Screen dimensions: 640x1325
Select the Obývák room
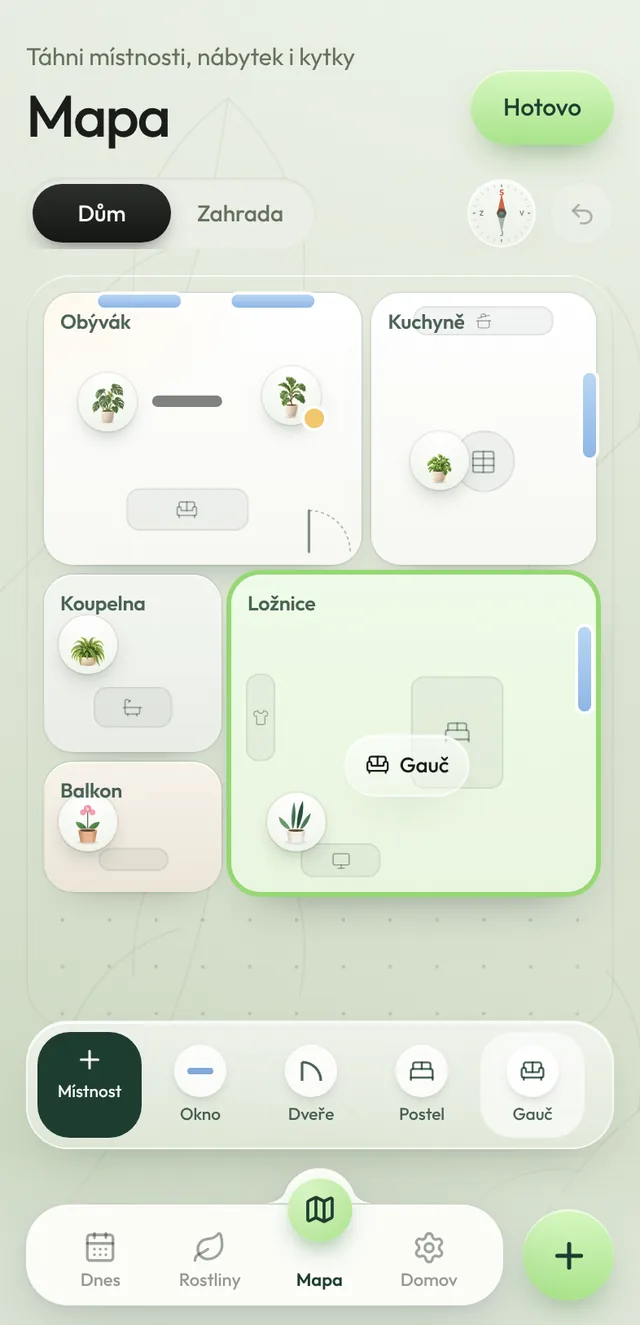(202, 429)
